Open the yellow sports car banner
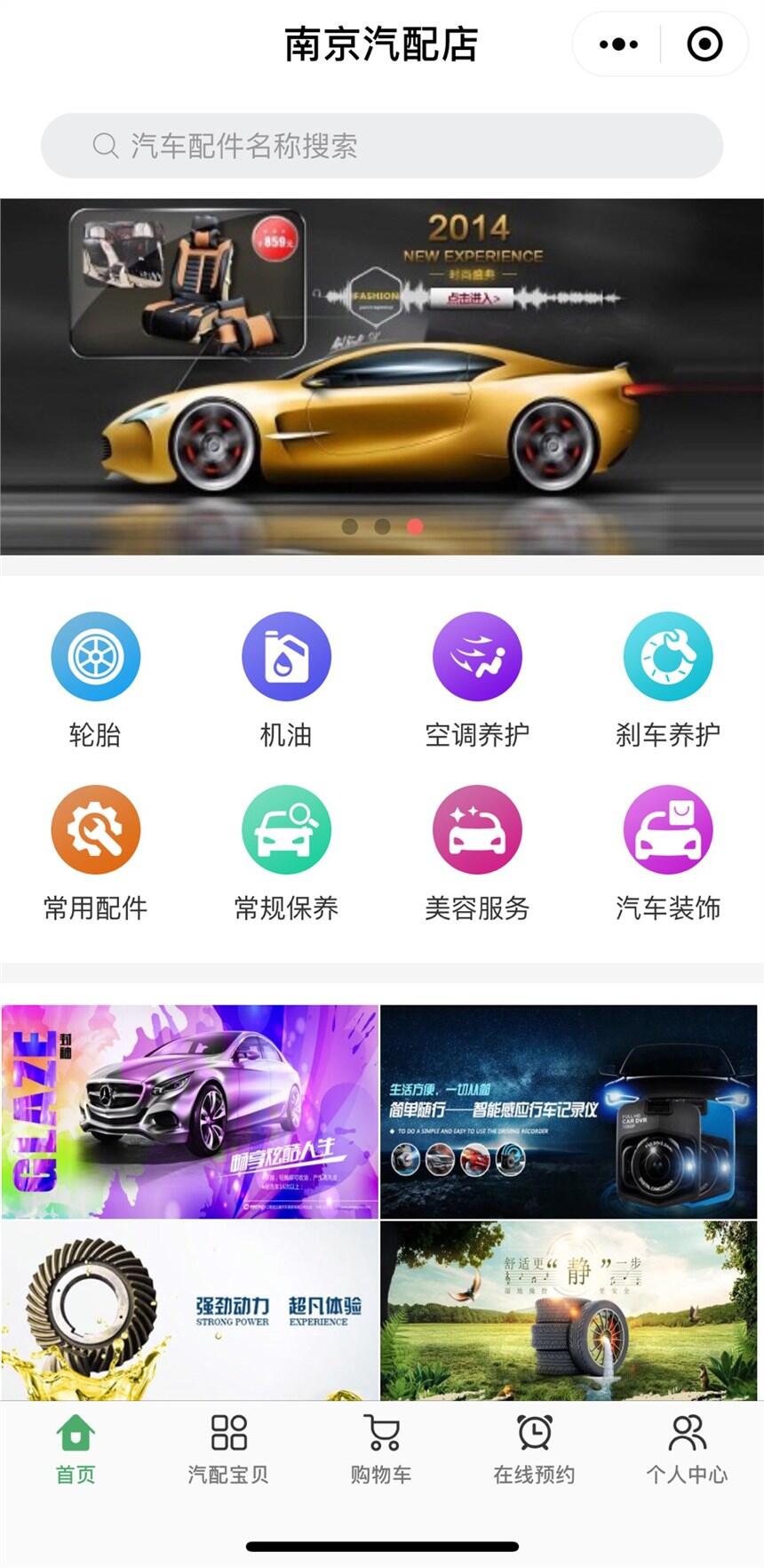This screenshot has width=764, height=1568. 382,377
